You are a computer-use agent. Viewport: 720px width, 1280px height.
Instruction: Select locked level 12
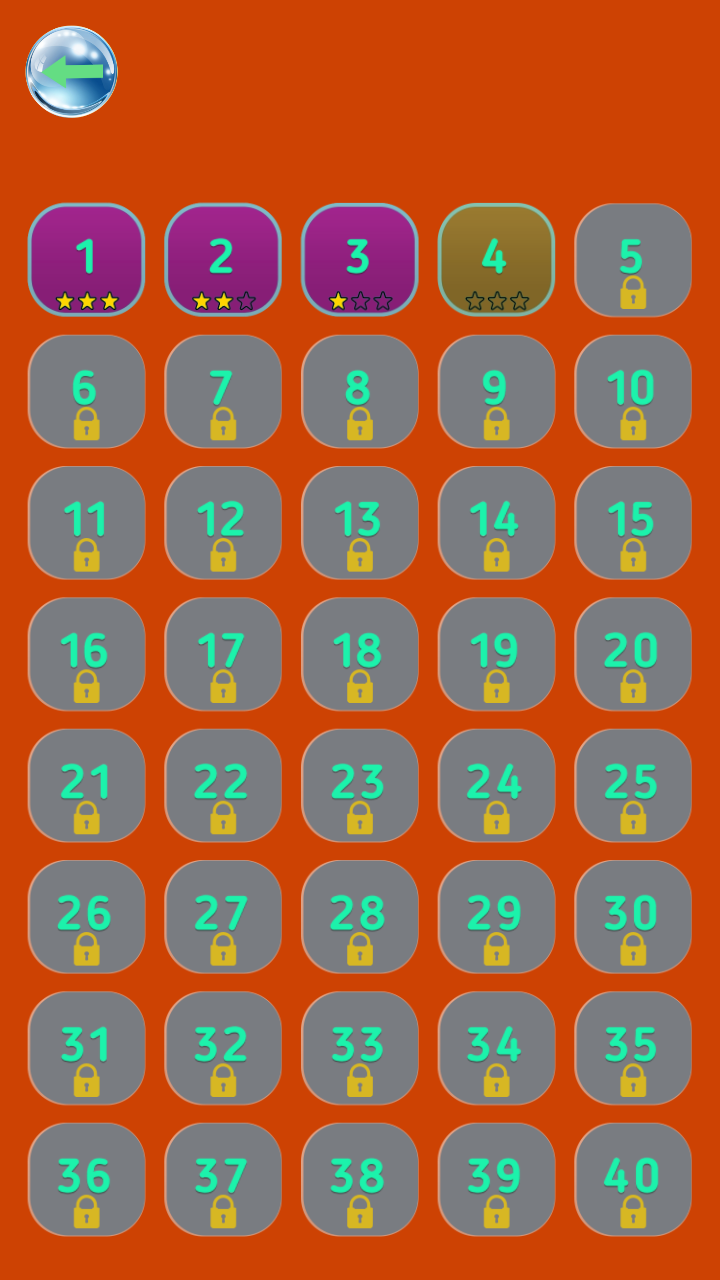pos(223,523)
